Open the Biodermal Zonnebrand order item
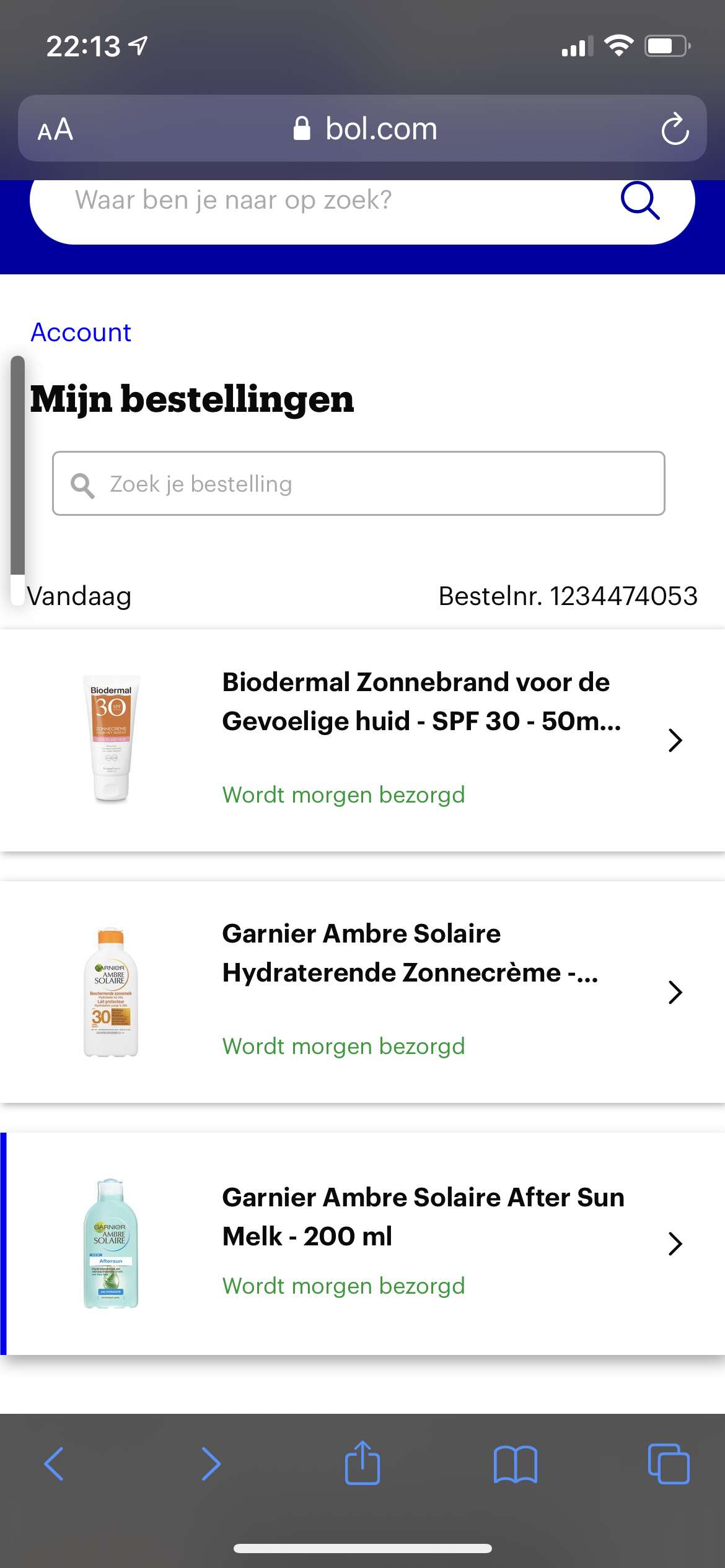 click(x=362, y=741)
